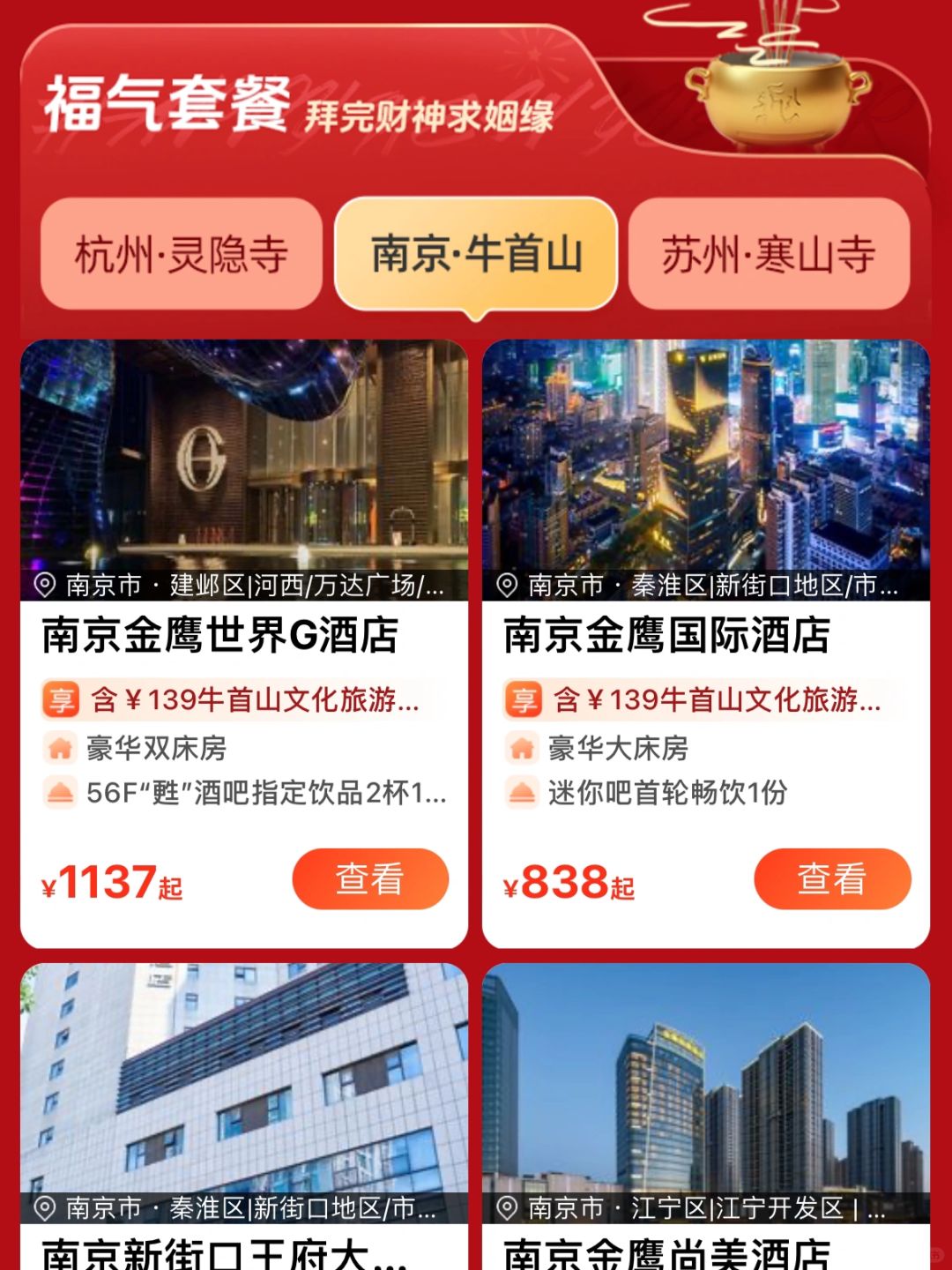Open the 南京金鹰世界G酒店 hotel card

click(x=244, y=644)
